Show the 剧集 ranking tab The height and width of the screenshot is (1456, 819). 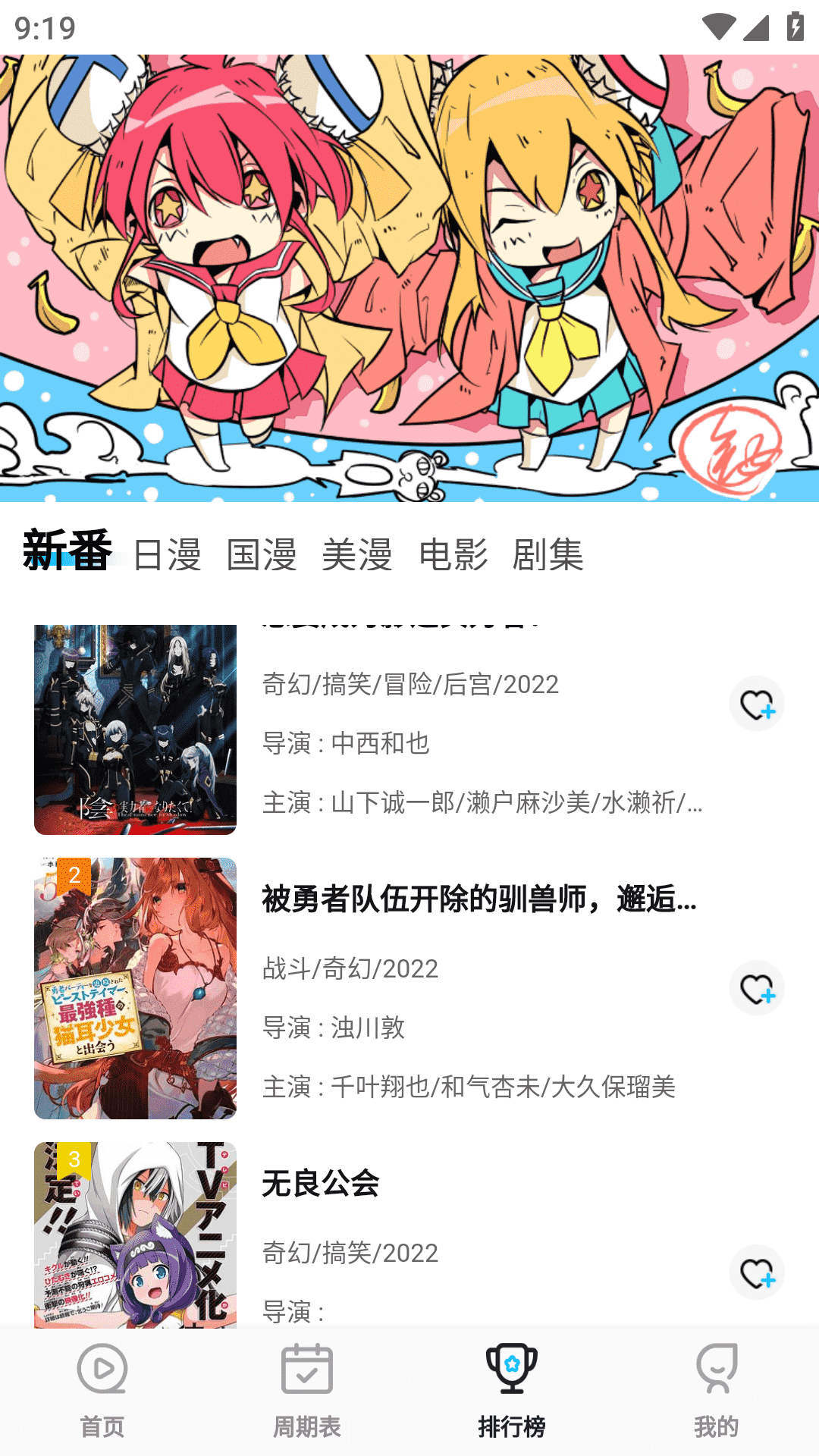pos(548,554)
